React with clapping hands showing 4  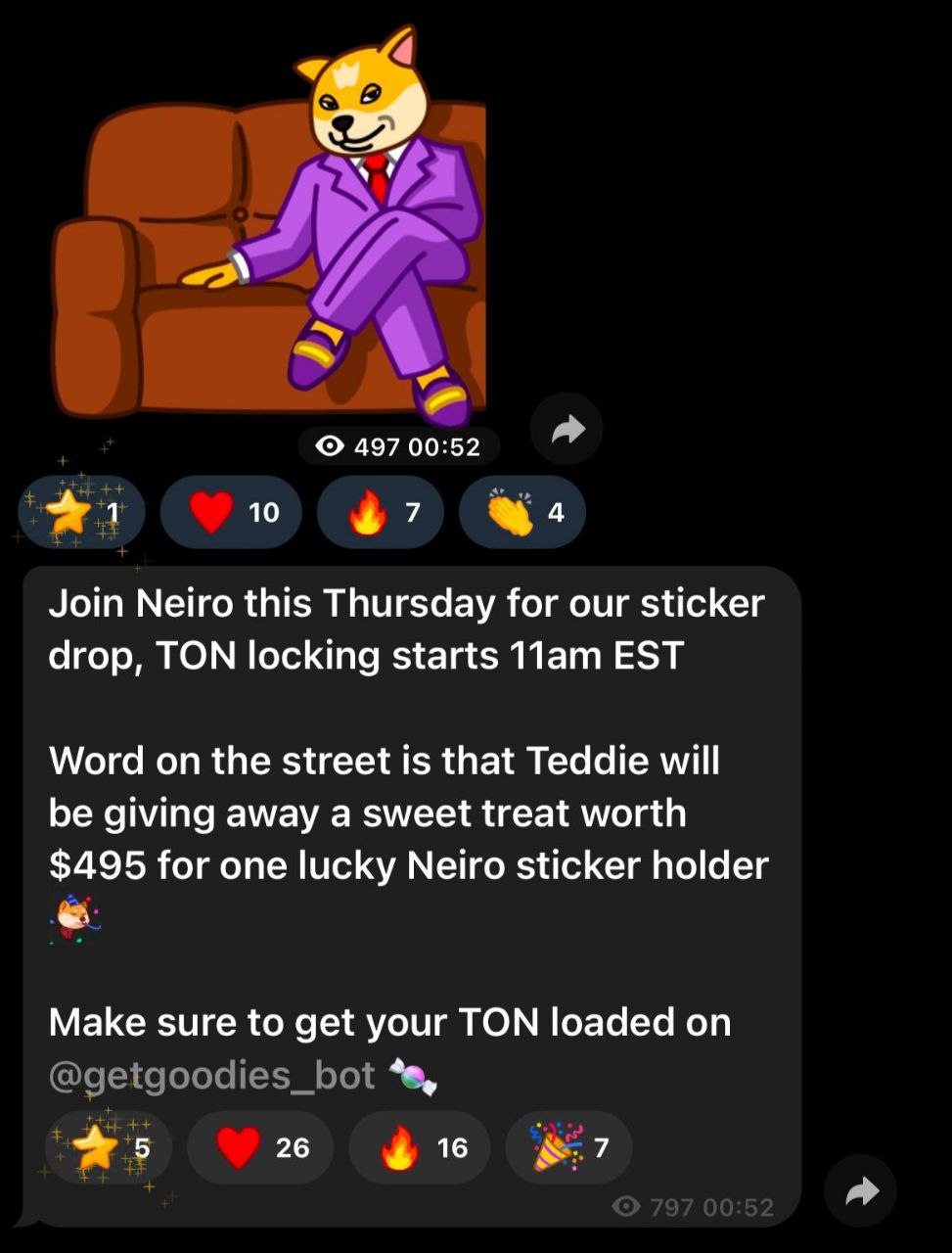tap(522, 512)
